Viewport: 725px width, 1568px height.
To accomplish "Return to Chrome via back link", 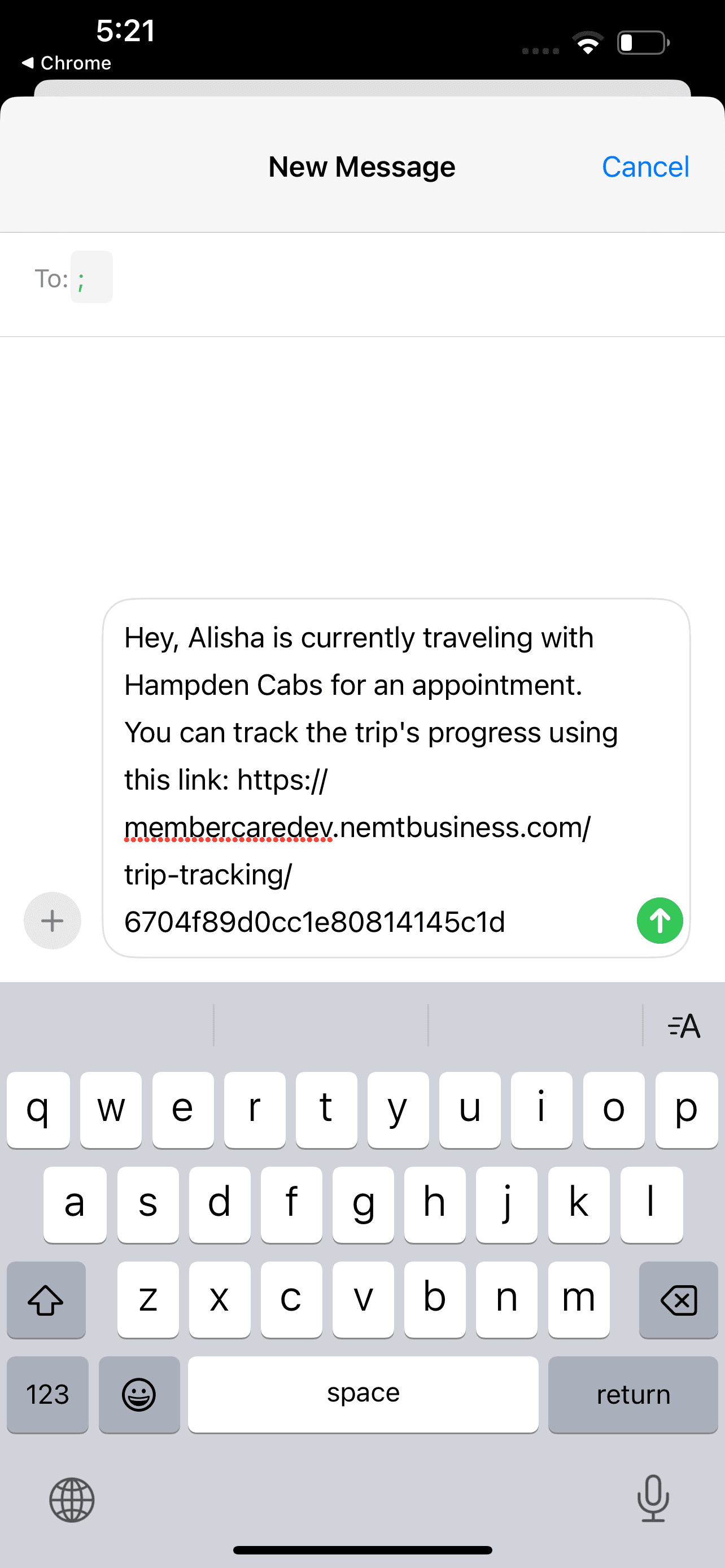I will pos(67,63).
